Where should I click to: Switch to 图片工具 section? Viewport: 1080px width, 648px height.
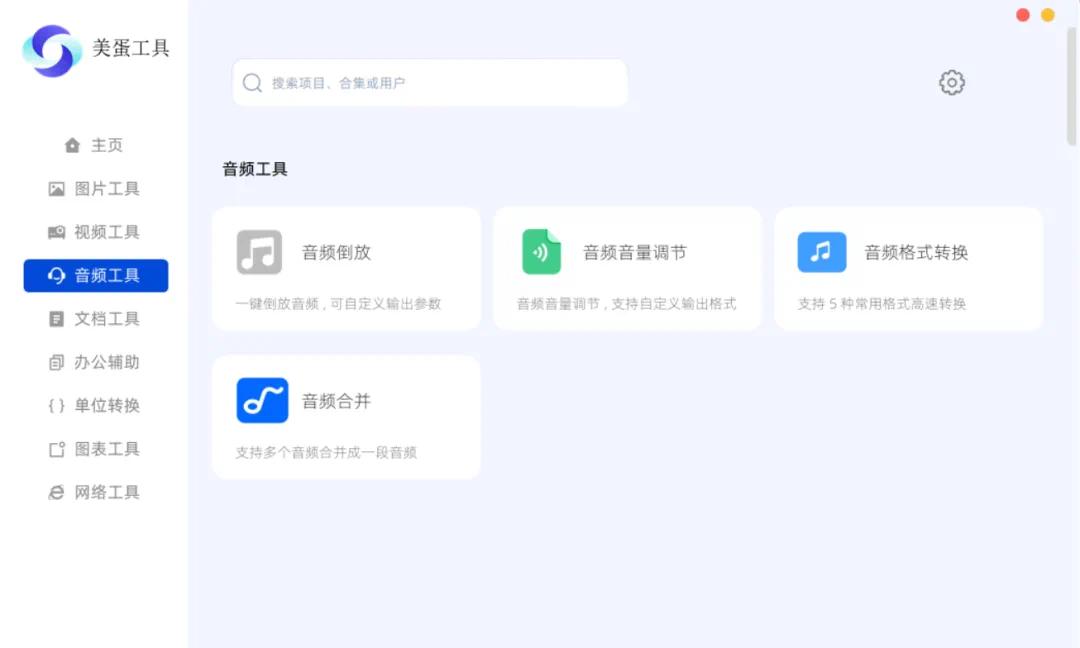pyautogui.click(x=95, y=189)
